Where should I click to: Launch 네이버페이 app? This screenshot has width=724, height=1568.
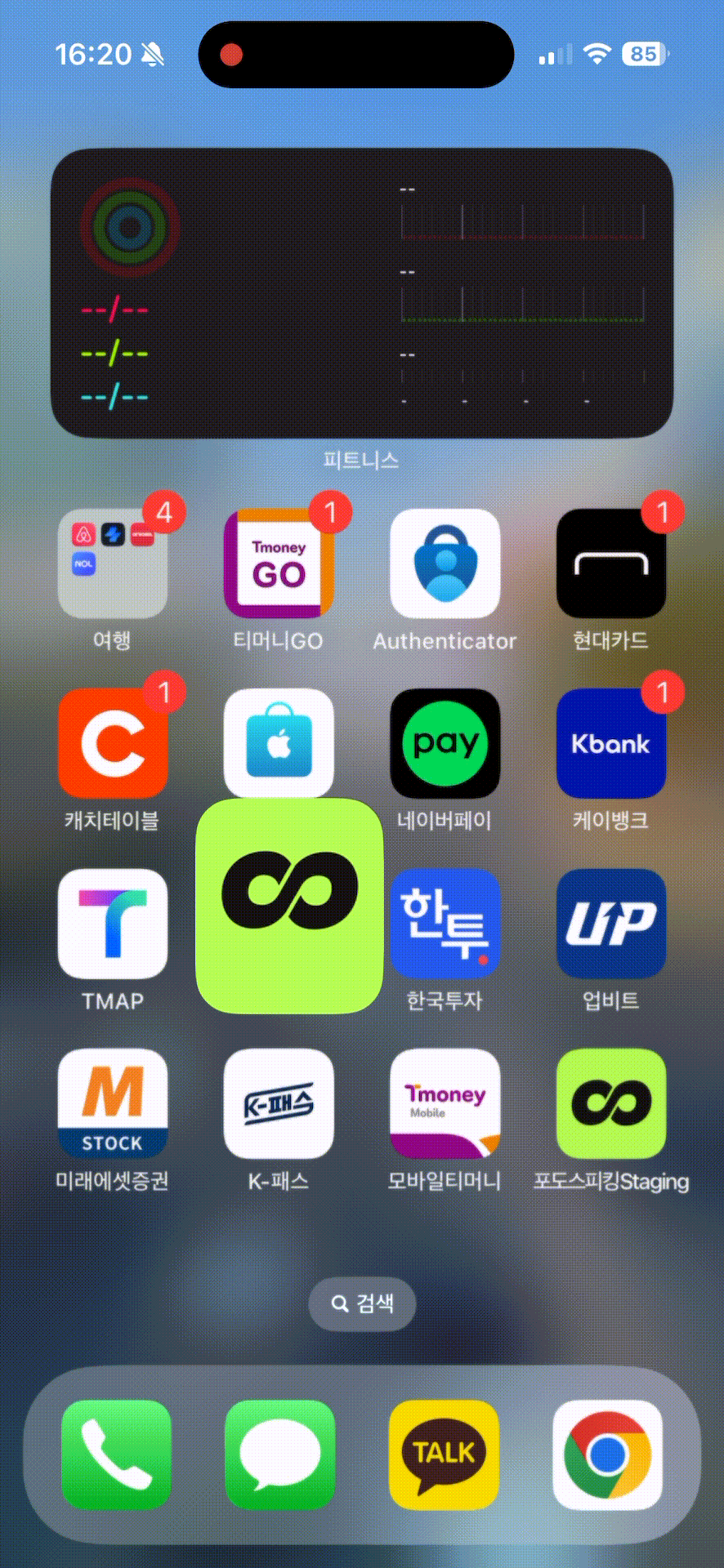(x=445, y=743)
